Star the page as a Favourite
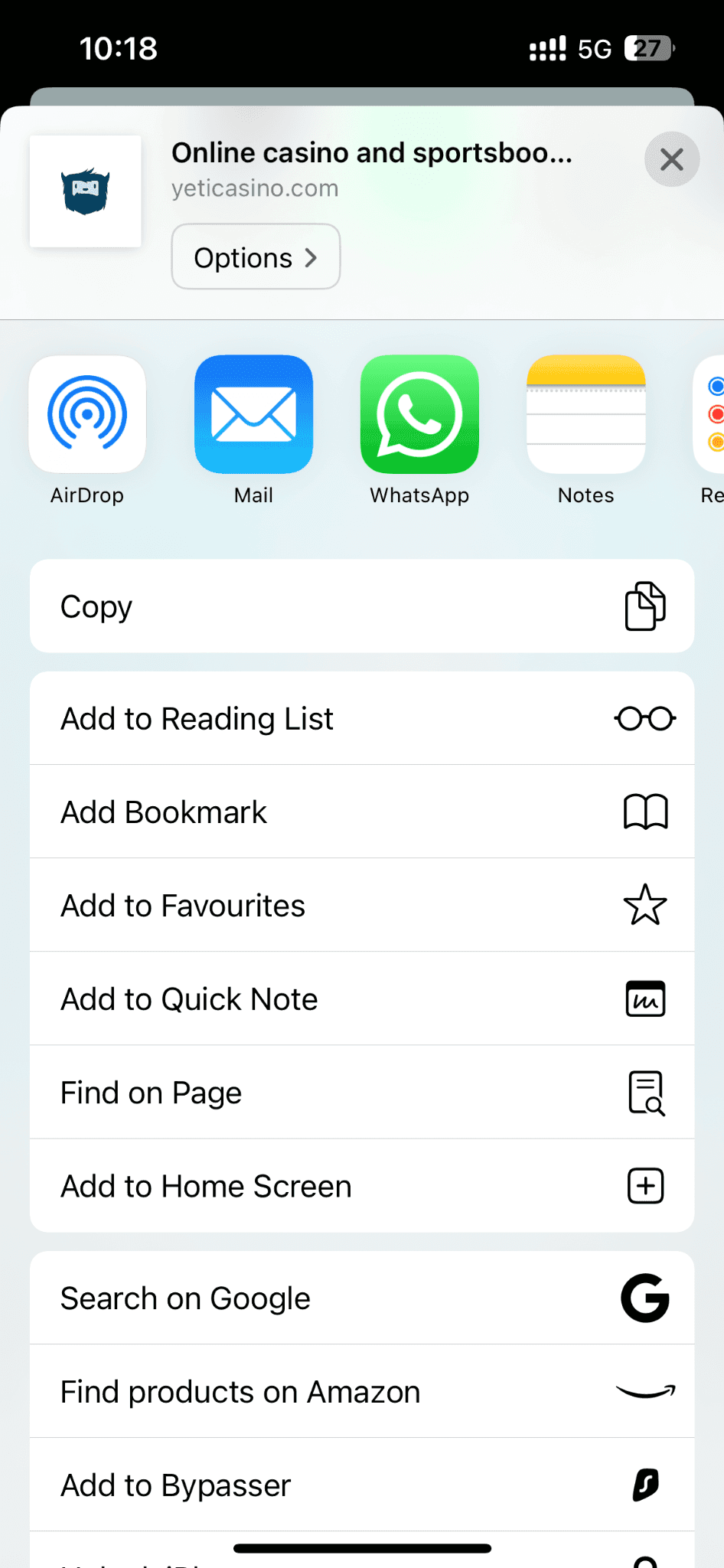This screenshot has height=1568, width=724. pyautogui.click(x=361, y=905)
